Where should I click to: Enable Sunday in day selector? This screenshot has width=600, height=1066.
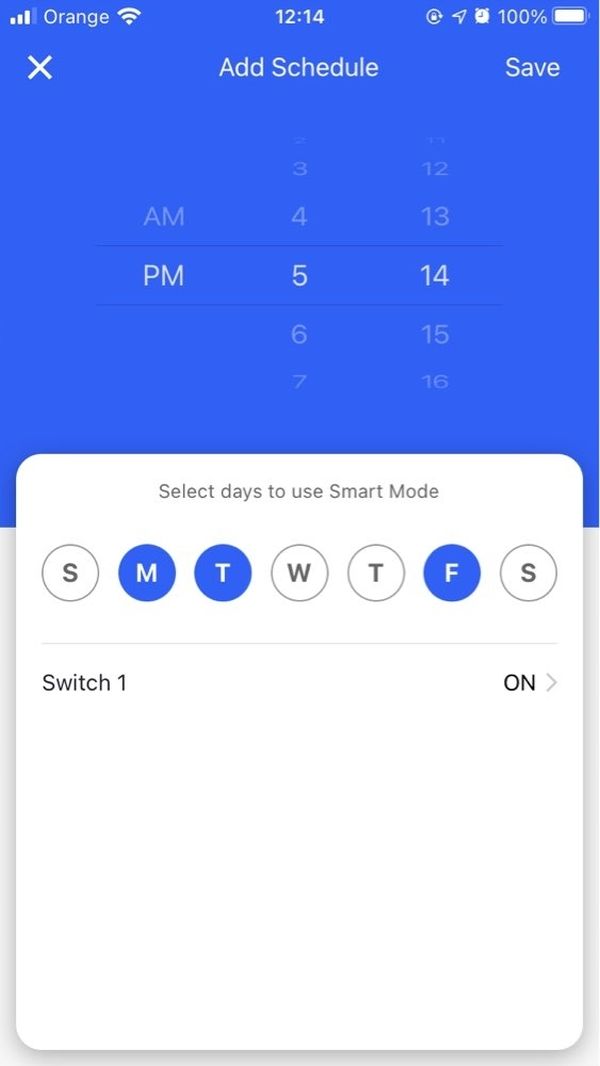70,573
